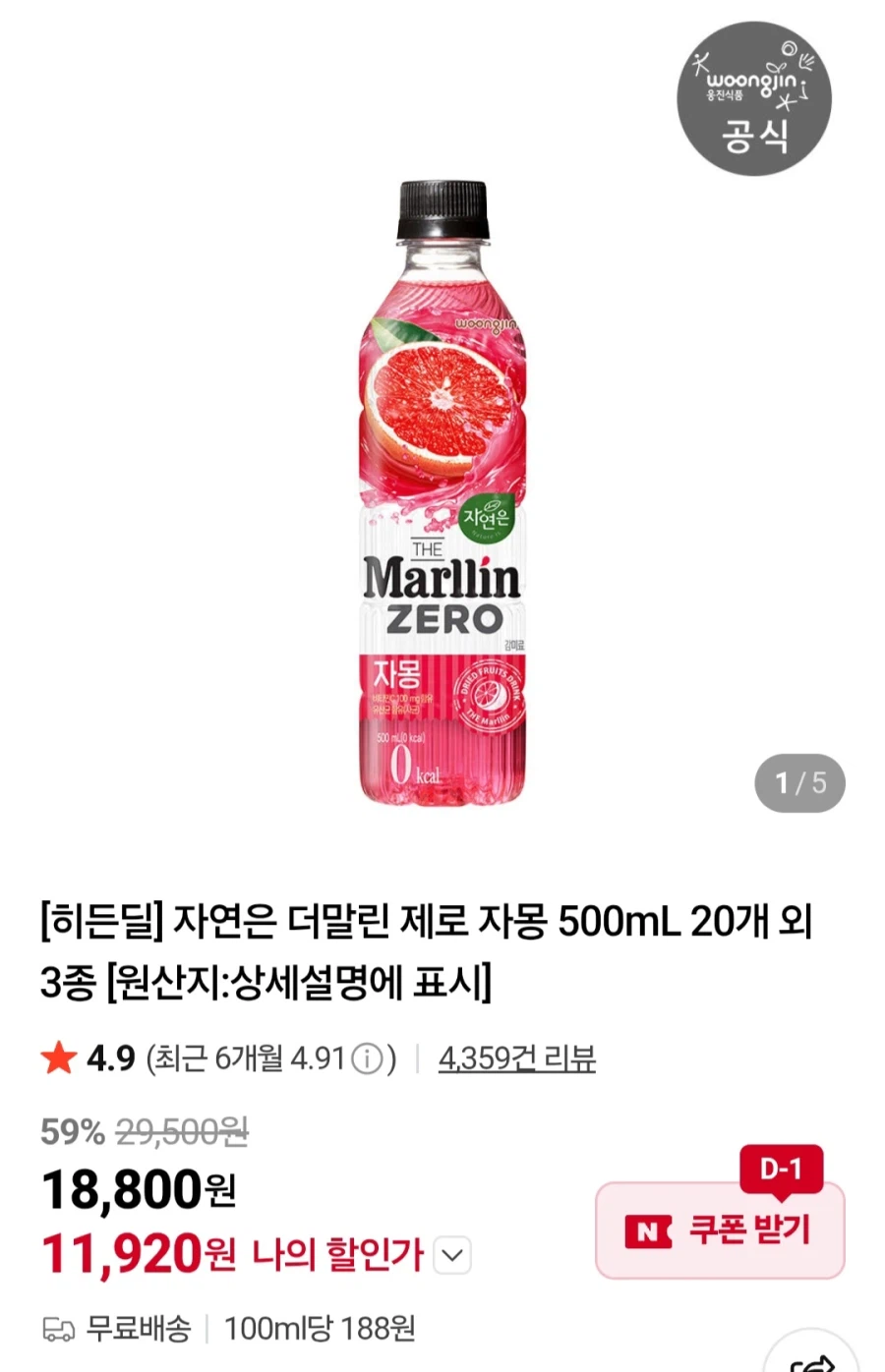Viewport: 885px width, 1372px height.
Task: Select the product title text
Action: [423, 943]
